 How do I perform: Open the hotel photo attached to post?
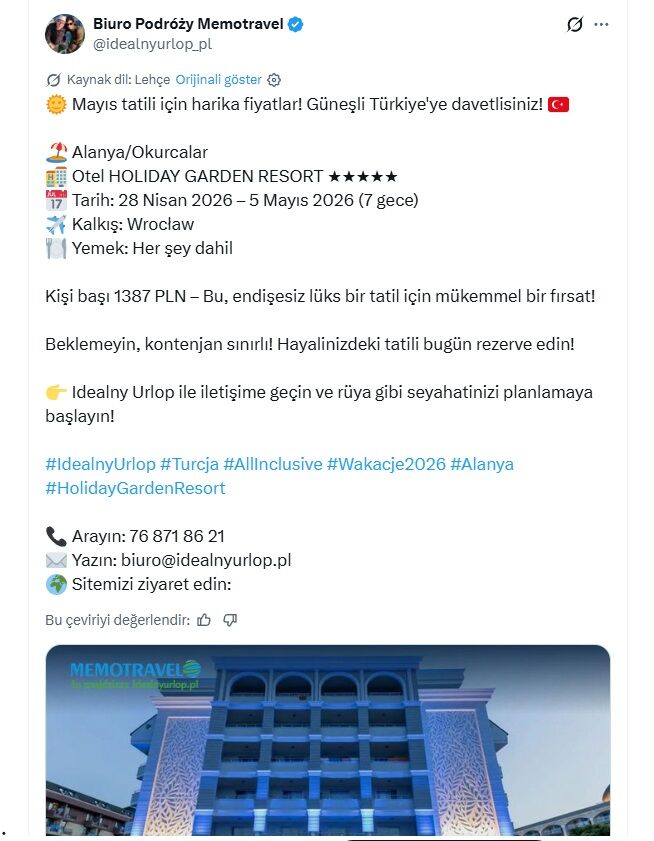pyautogui.click(x=327, y=740)
